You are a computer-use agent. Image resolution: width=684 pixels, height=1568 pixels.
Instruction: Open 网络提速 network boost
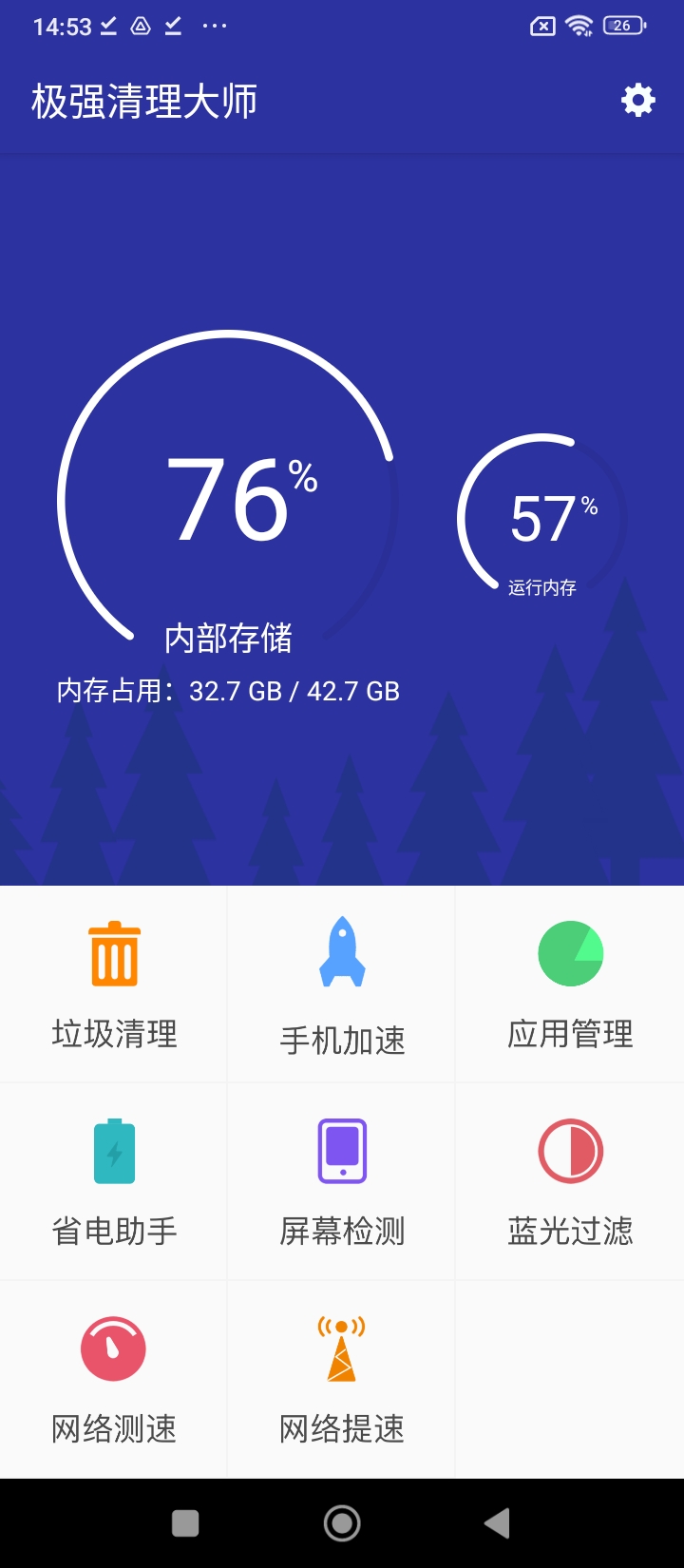tap(342, 1380)
